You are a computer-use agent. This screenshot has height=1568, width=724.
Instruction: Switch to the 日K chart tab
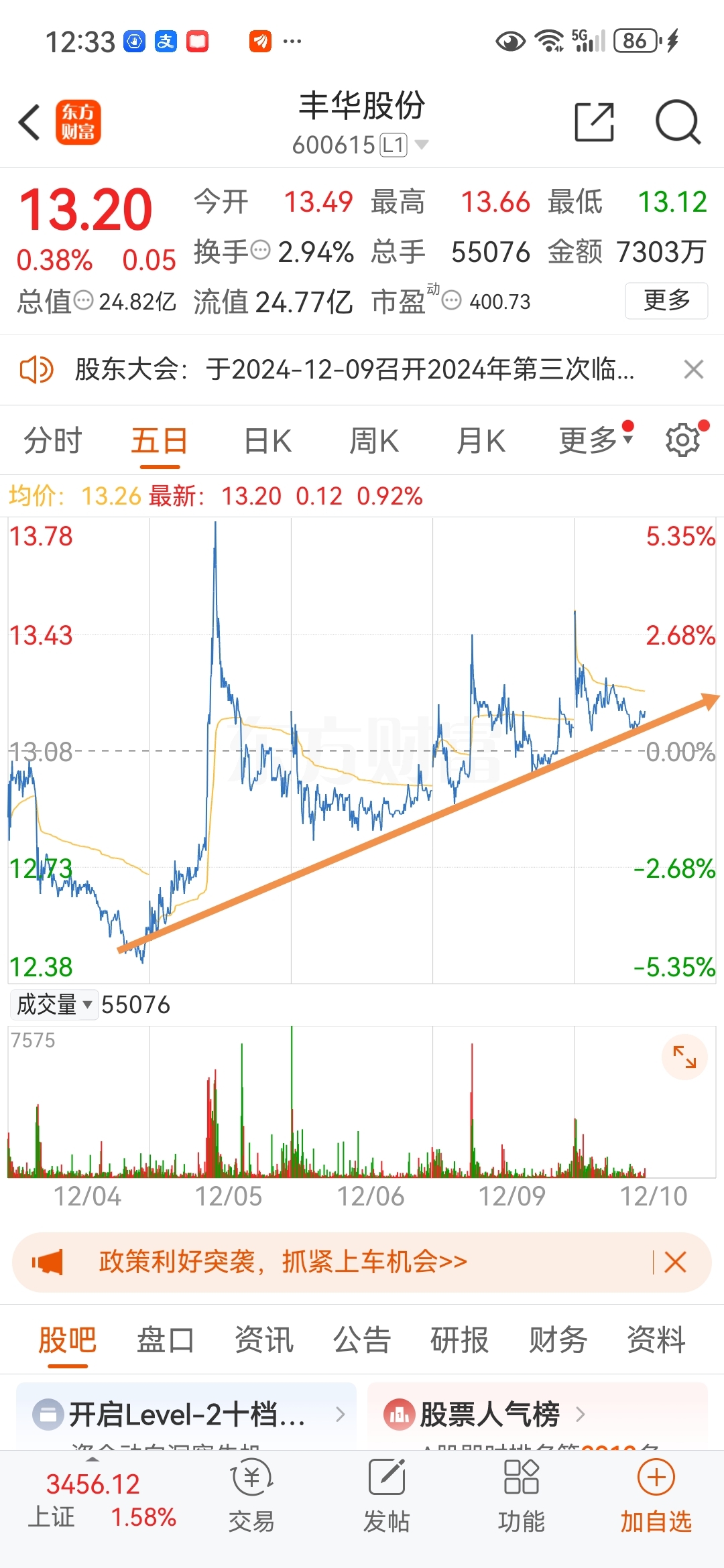point(267,441)
